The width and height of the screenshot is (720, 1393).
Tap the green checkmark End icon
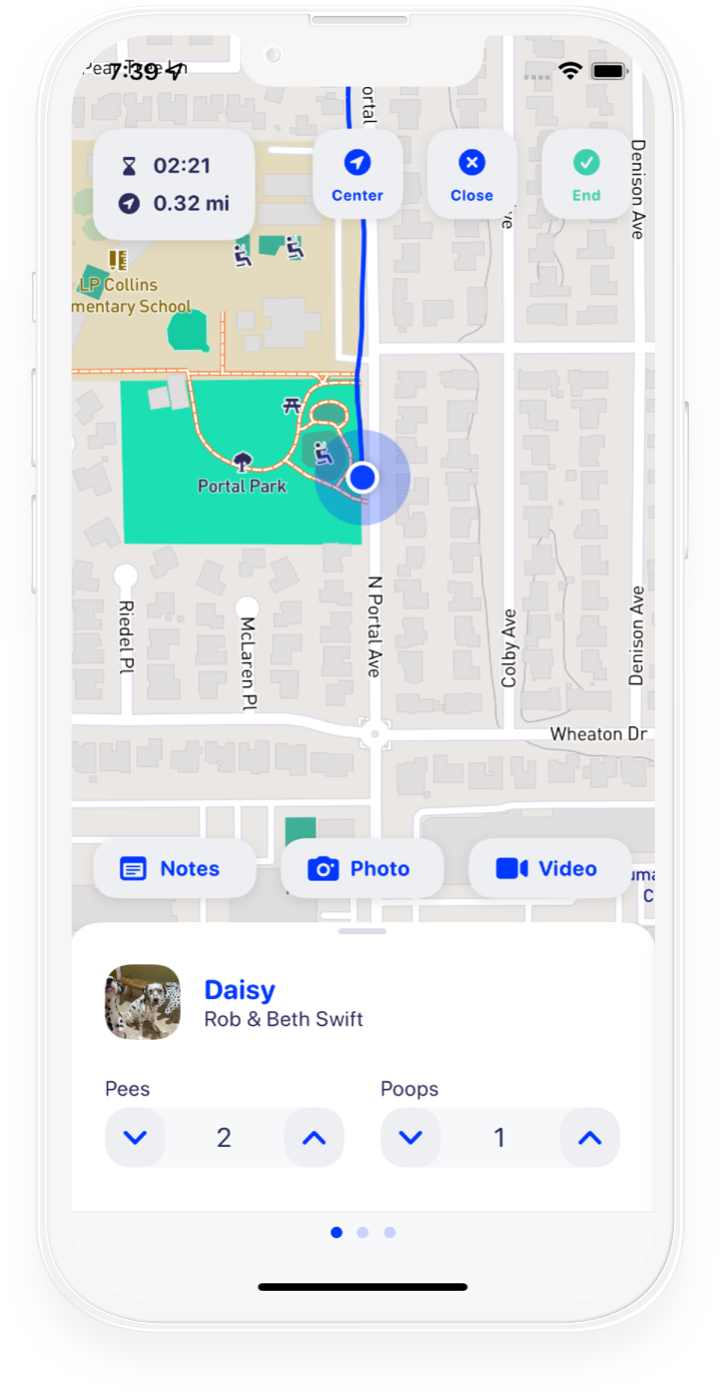click(586, 161)
